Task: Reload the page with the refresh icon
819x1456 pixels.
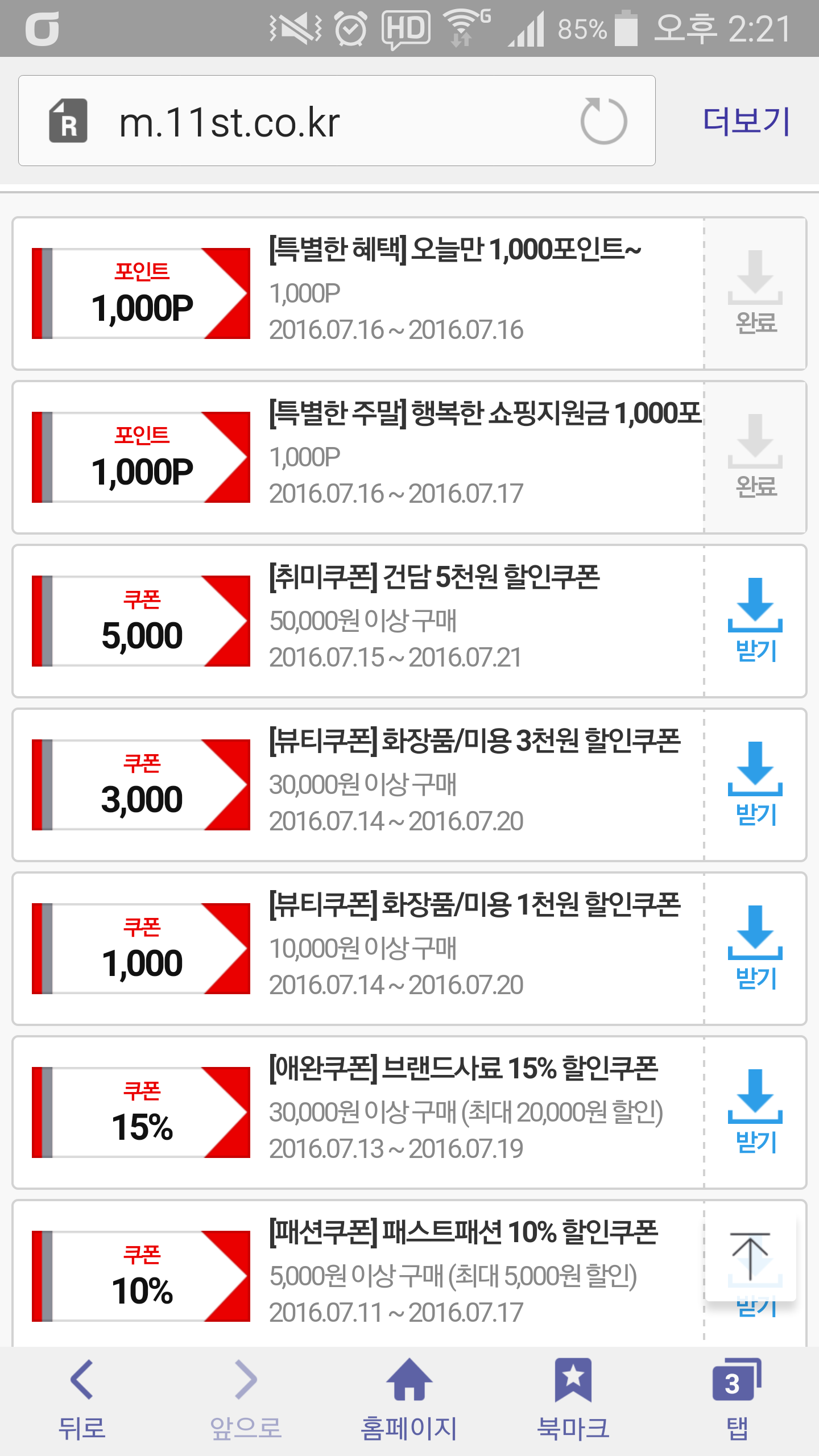Action: tap(603, 121)
